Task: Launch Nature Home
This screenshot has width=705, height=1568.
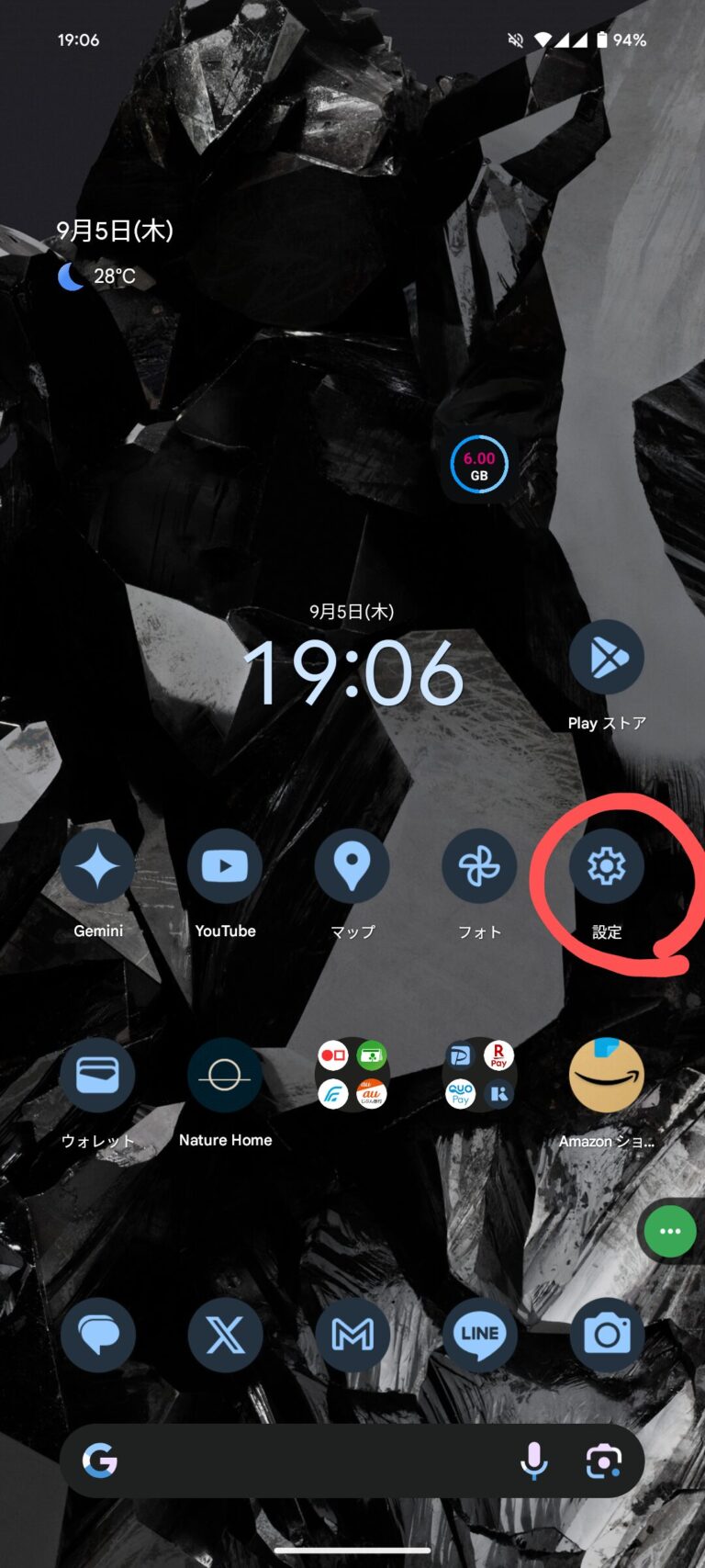Action: pyautogui.click(x=225, y=1075)
